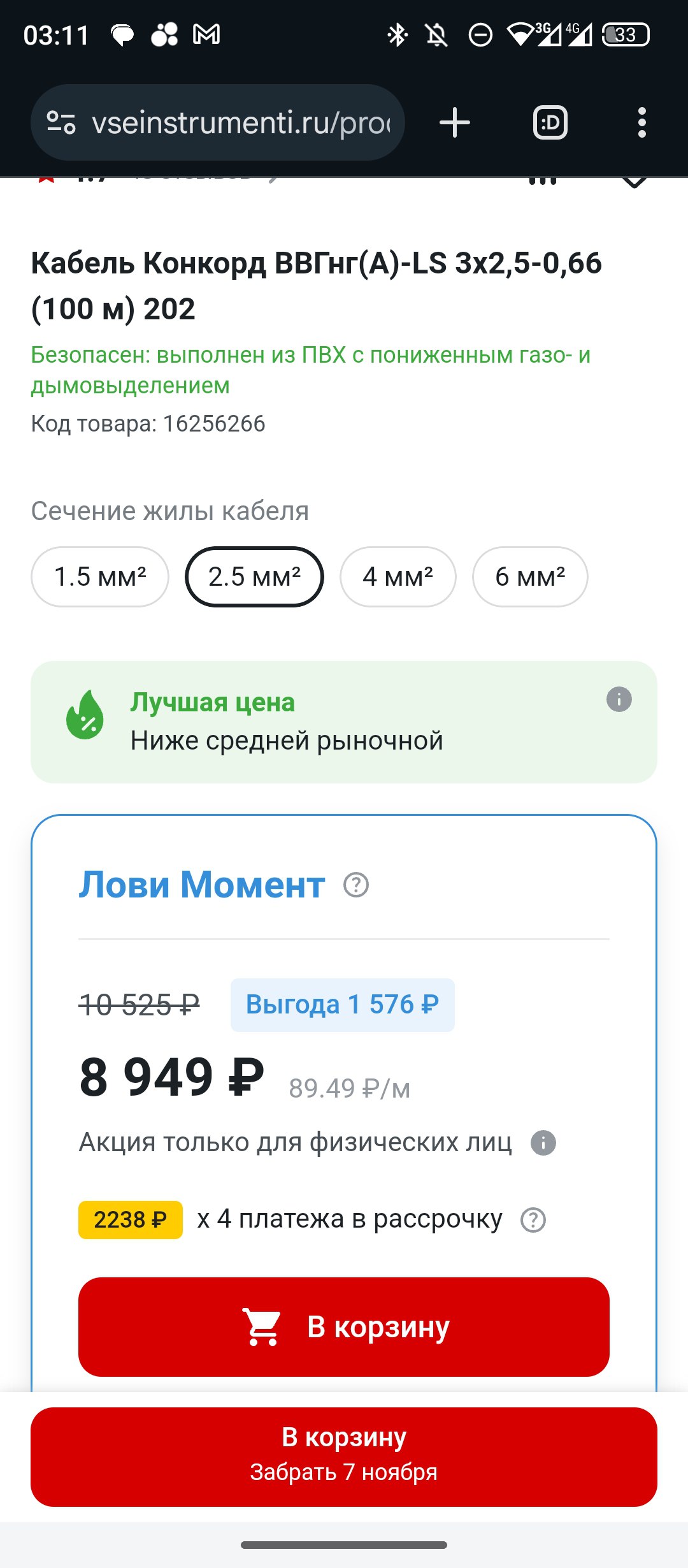The image size is (688, 1568).
Task: Tap the browser address bar
Action: (x=218, y=122)
